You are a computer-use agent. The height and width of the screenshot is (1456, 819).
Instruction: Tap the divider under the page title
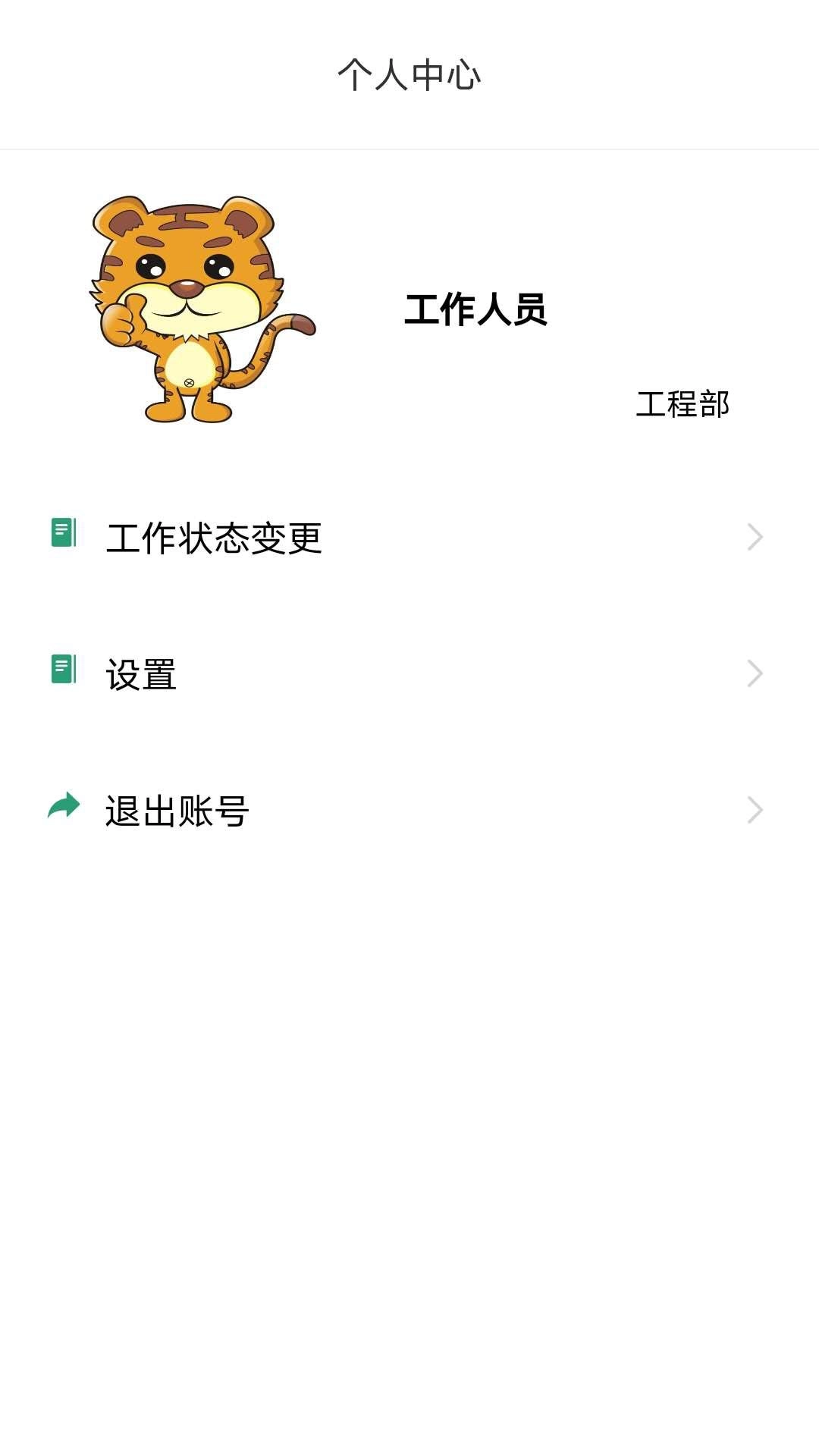click(x=409, y=149)
